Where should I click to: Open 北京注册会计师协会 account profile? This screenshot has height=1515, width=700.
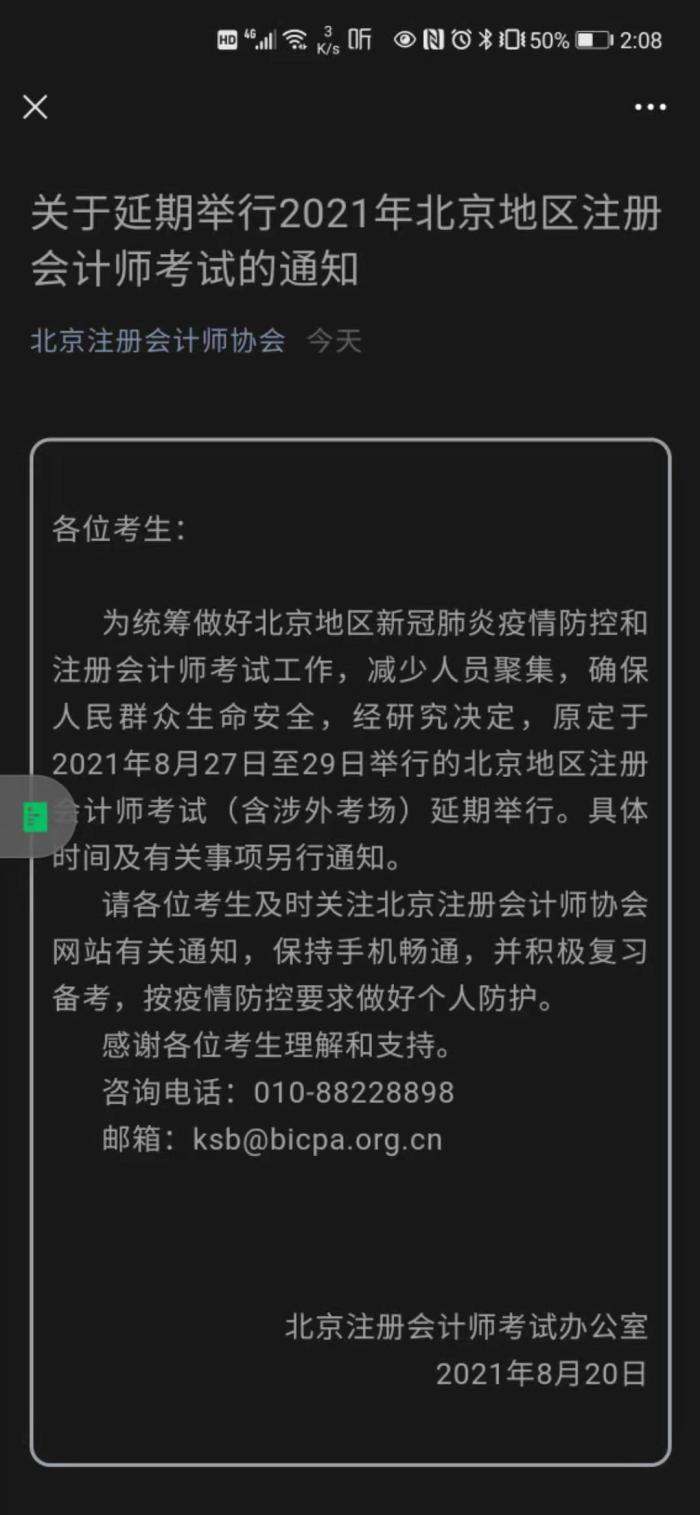coord(158,341)
